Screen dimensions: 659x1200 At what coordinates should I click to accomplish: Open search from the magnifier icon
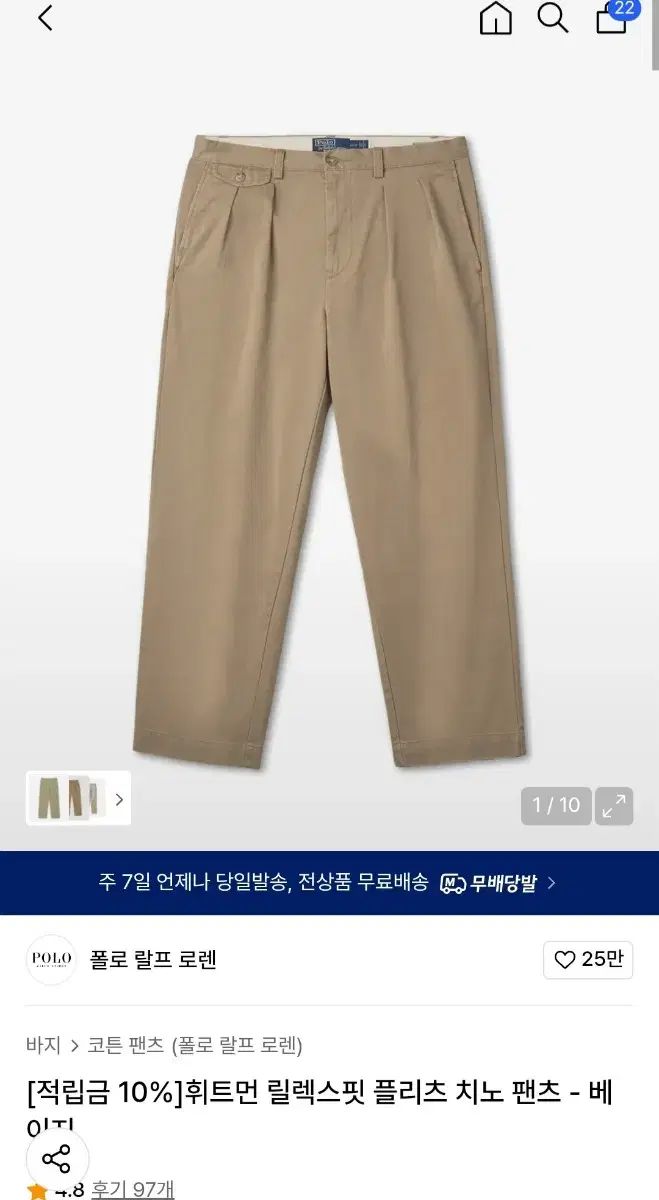[552, 18]
